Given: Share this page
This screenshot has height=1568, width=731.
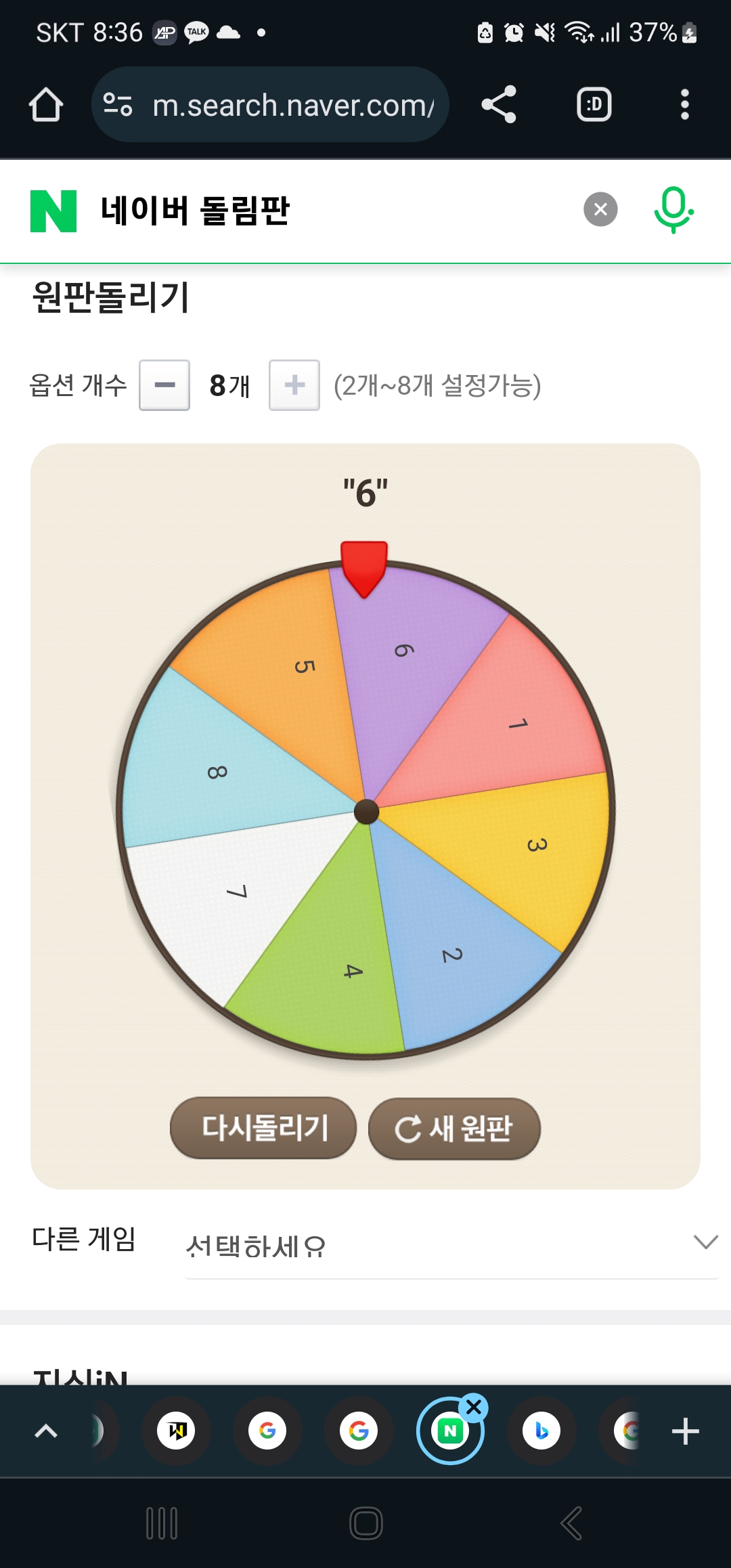Looking at the screenshot, I should pos(499,105).
